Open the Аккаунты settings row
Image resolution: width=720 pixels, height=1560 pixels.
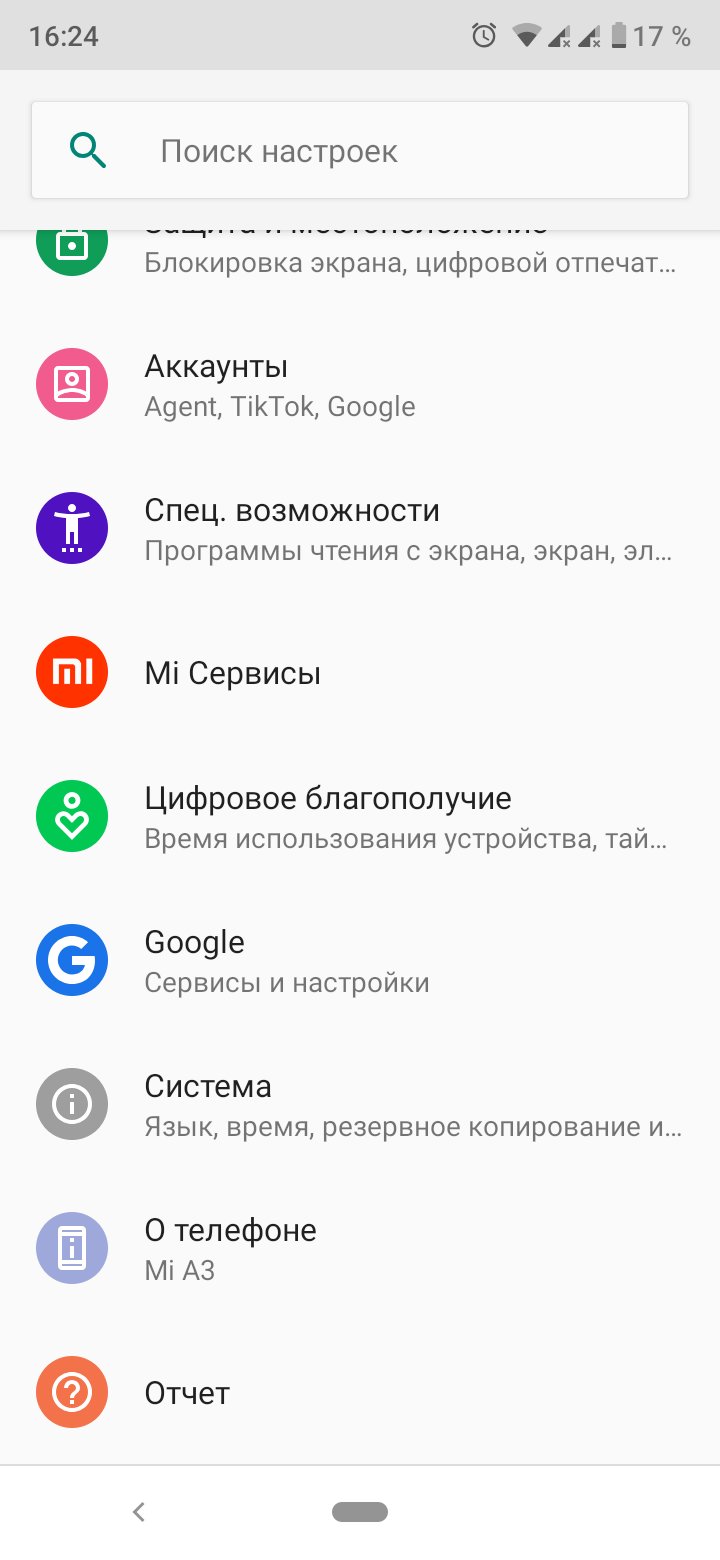click(x=360, y=385)
